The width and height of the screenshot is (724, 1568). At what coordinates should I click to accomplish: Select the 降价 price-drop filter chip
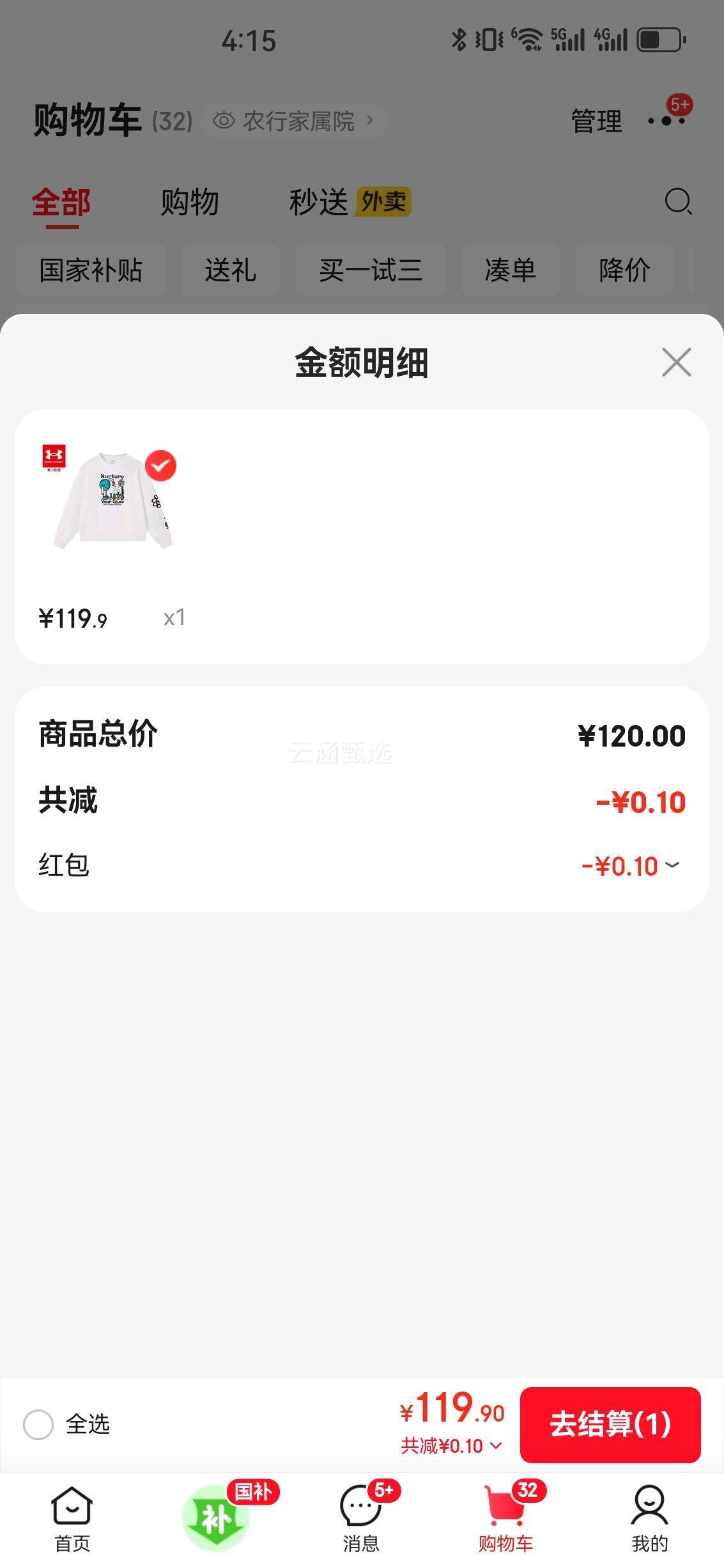pos(624,270)
